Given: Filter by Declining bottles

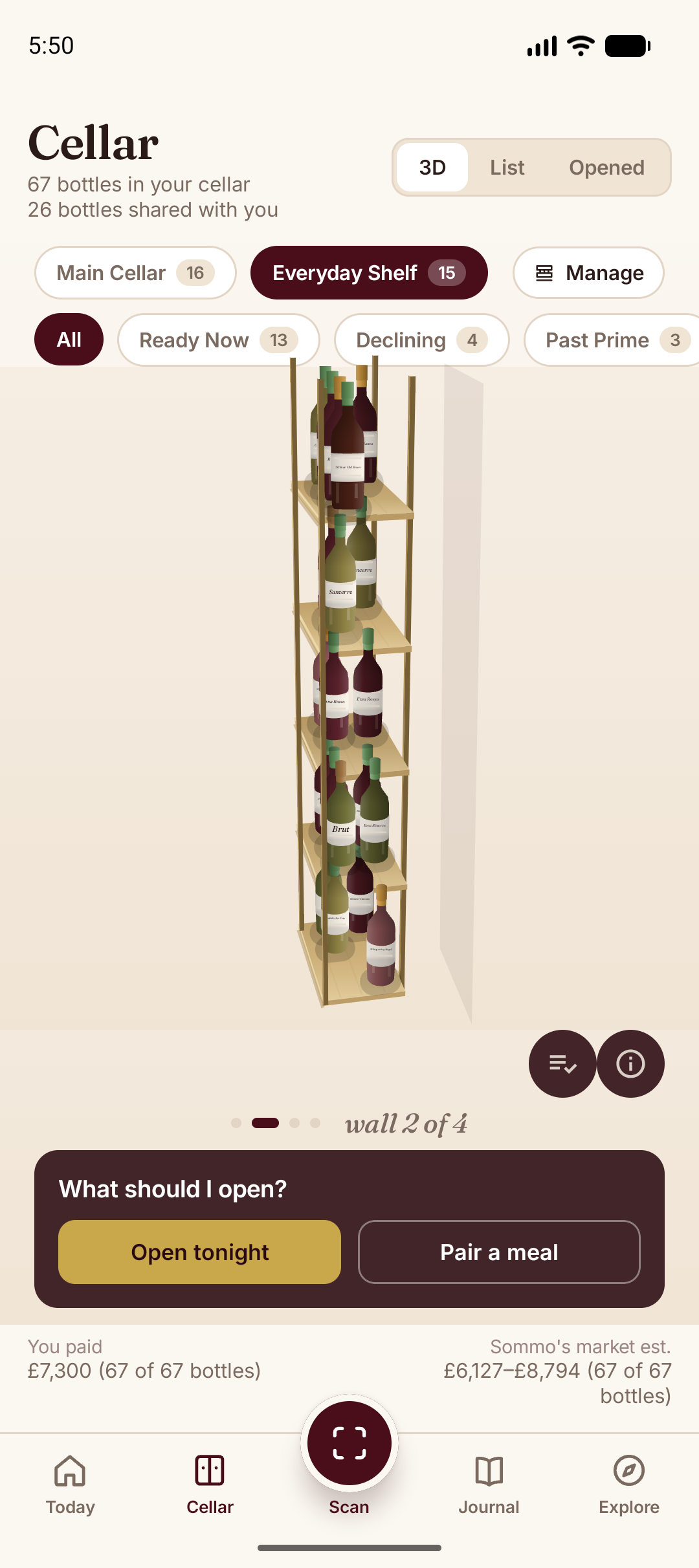Looking at the screenshot, I should coord(422,340).
